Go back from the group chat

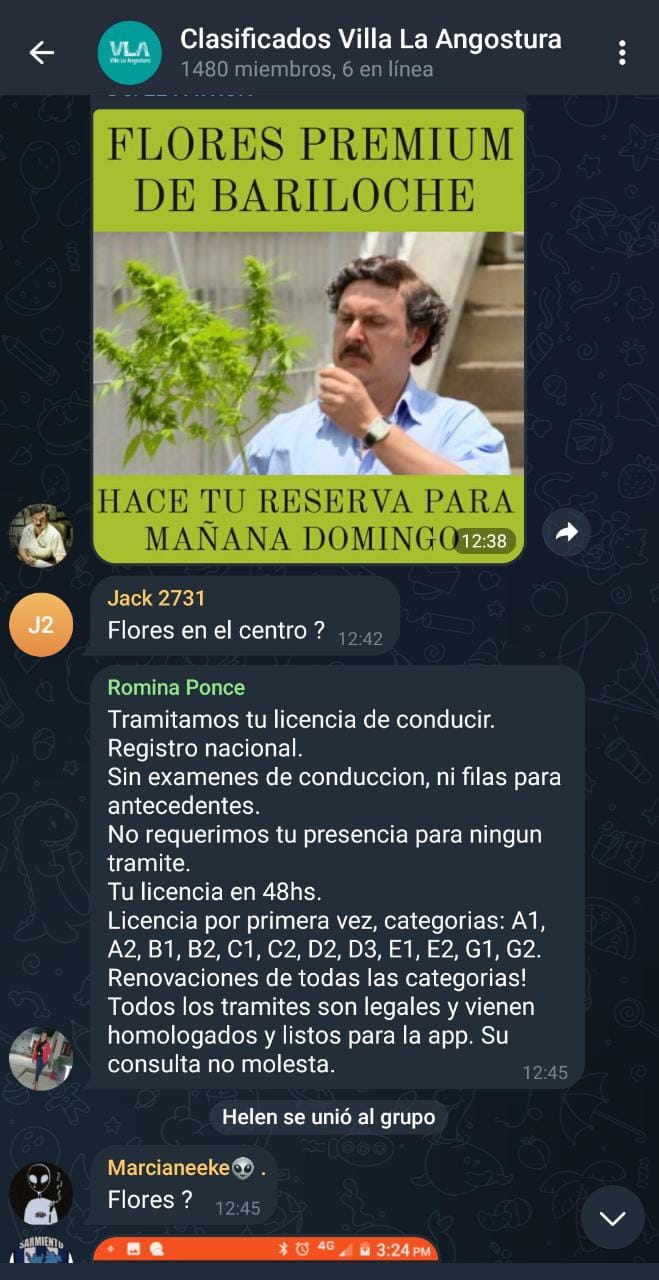[x=41, y=53]
